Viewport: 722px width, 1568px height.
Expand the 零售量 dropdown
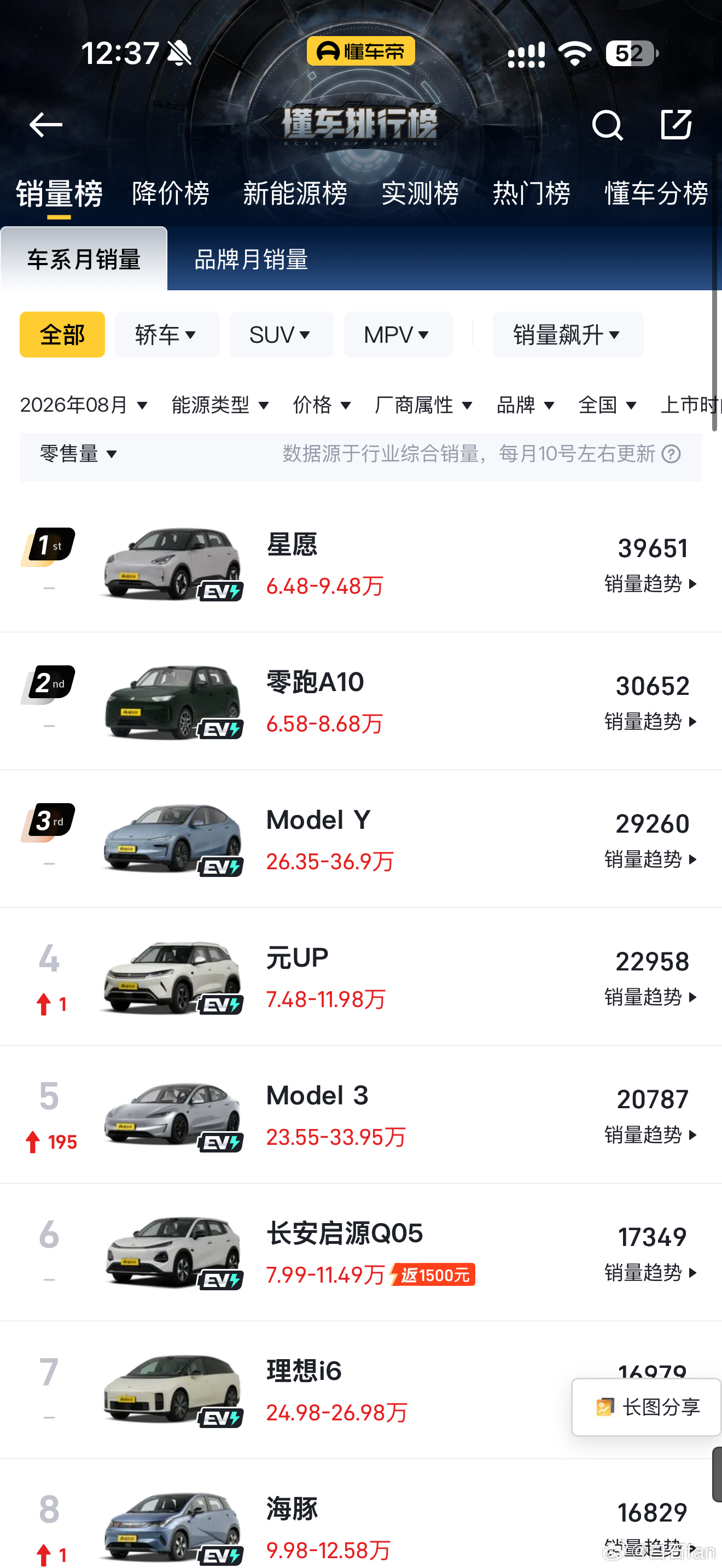[x=79, y=454]
